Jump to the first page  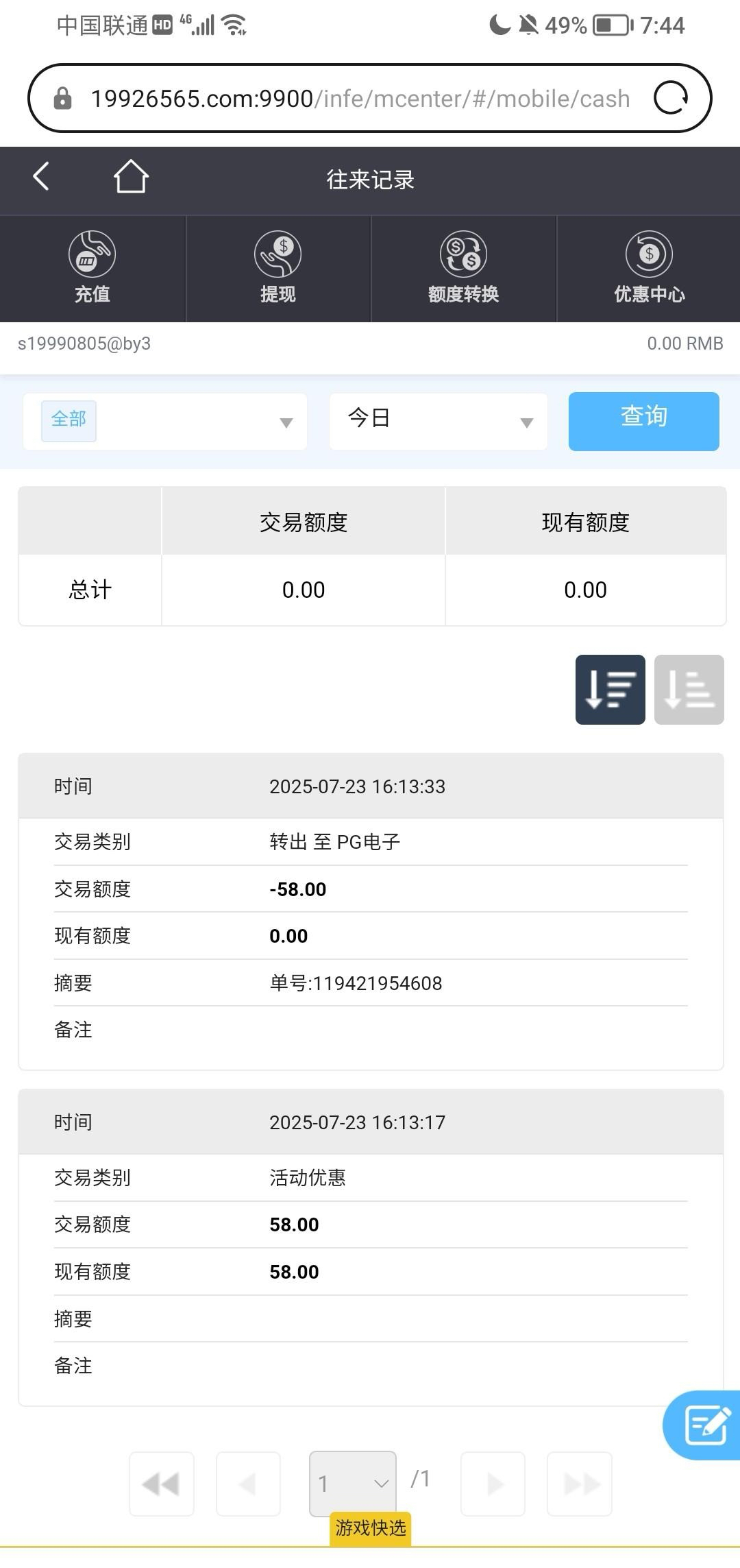161,1484
